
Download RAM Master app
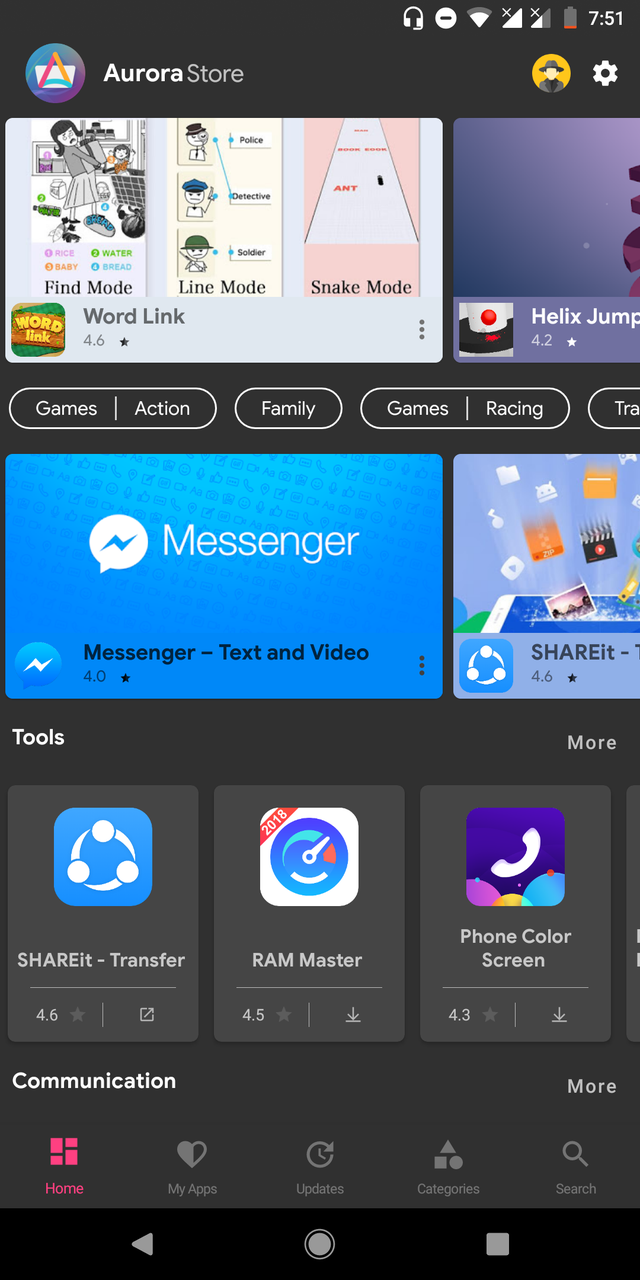(x=353, y=1015)
